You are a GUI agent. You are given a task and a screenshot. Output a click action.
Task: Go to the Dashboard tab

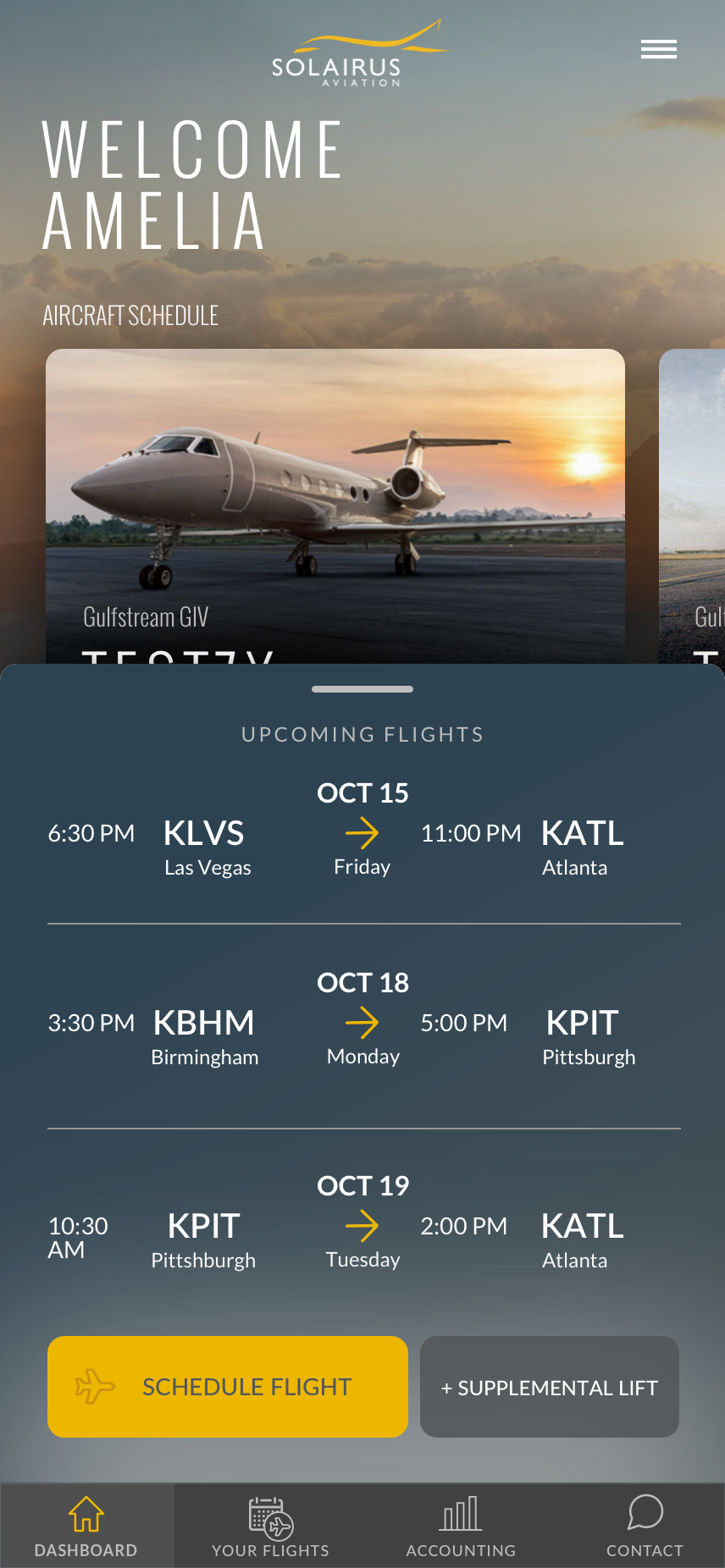pyautogui.click(x=86, y=1526)
